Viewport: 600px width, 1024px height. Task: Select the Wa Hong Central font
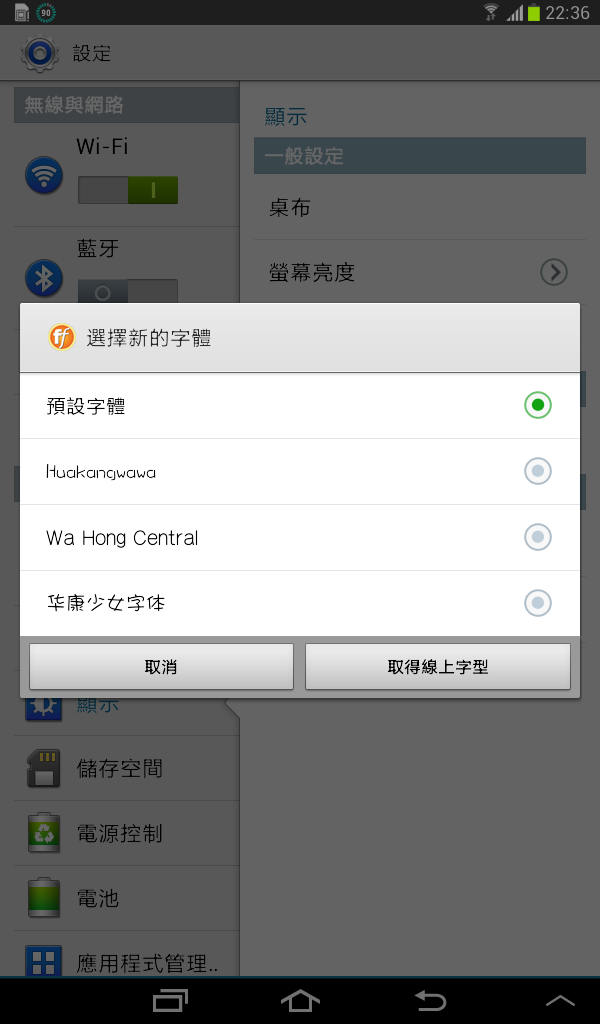coord(300,537)
